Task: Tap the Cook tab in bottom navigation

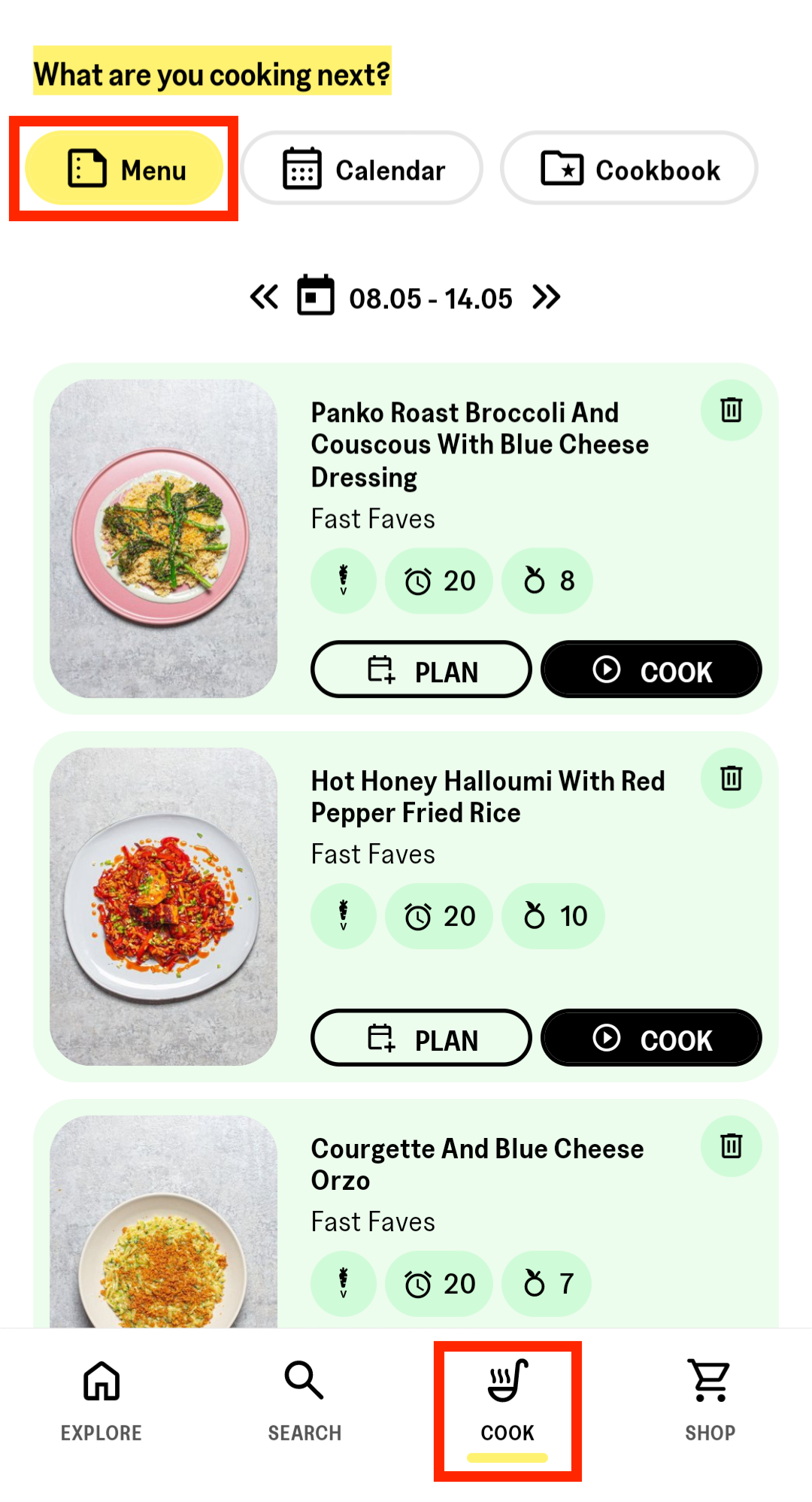Action: [507, 1400]
